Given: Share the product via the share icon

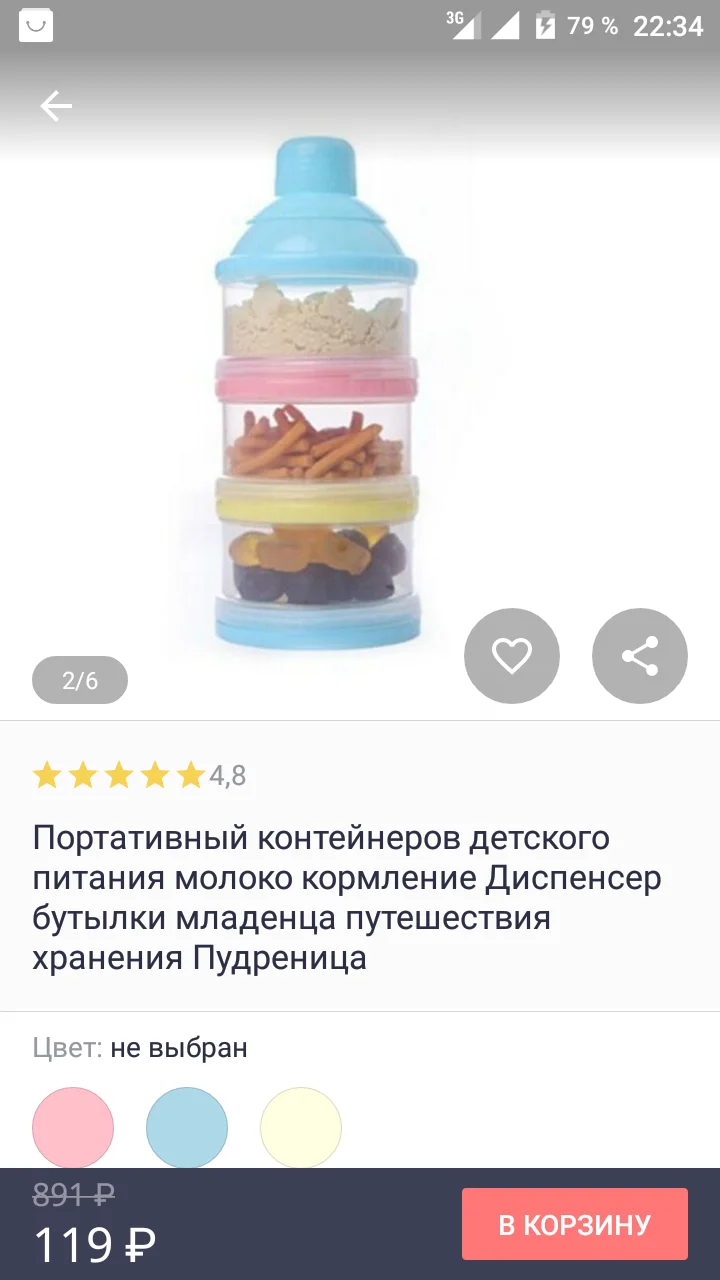Looking at the screenshot, I should coord(639,655).
